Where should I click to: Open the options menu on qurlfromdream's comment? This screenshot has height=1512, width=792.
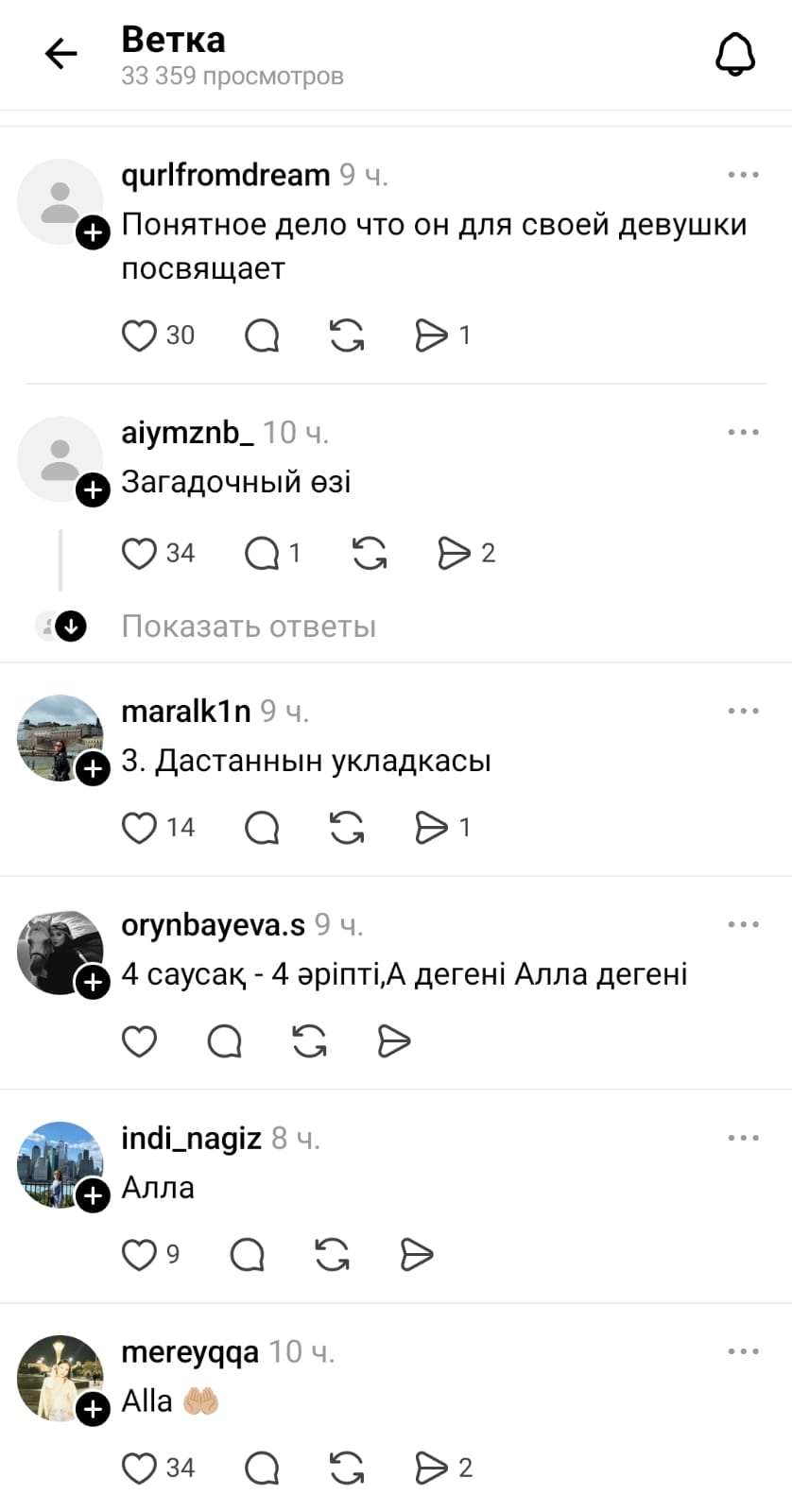pos(743,175)
